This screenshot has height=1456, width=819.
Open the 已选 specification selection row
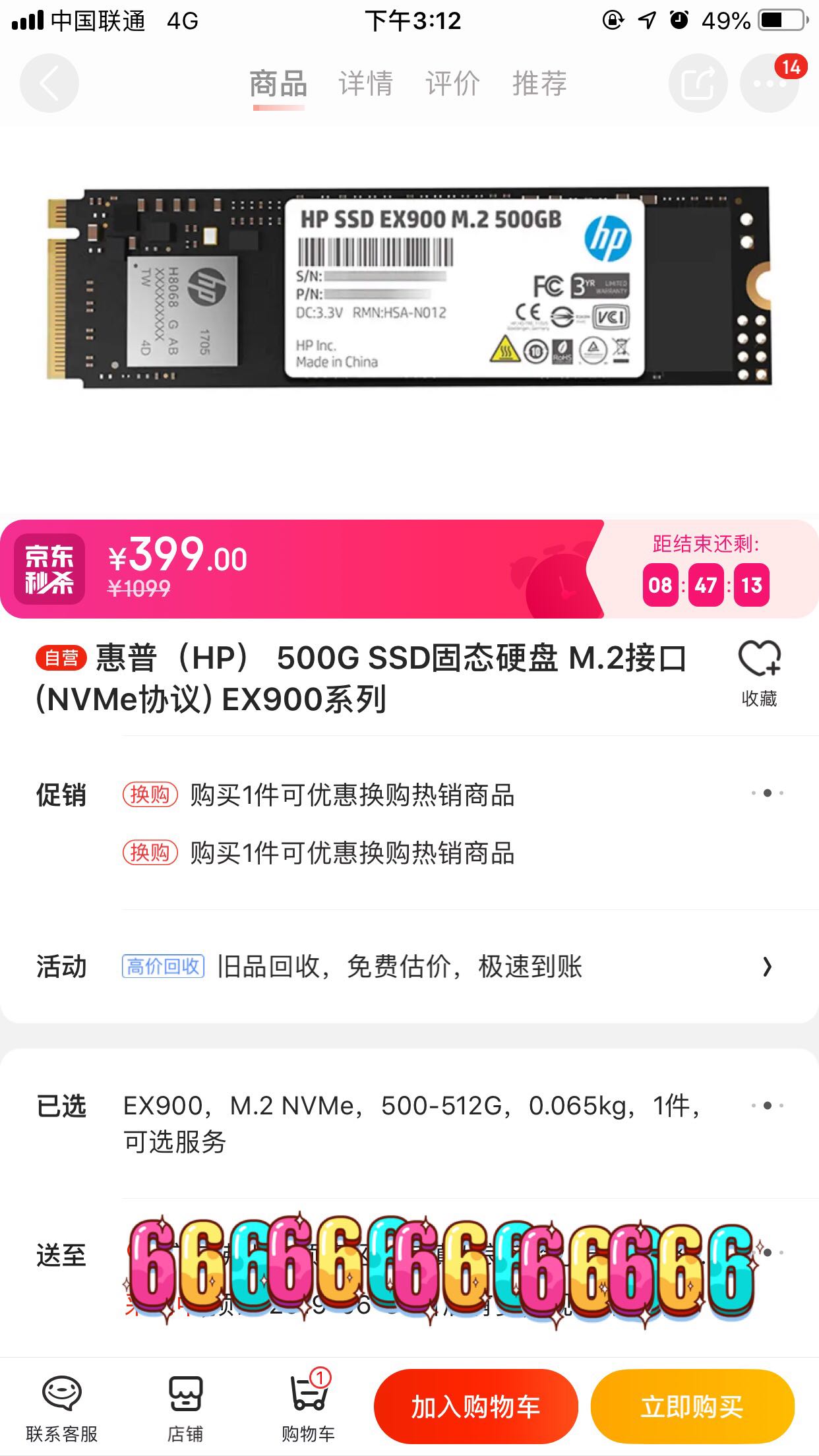(409, 1124)
